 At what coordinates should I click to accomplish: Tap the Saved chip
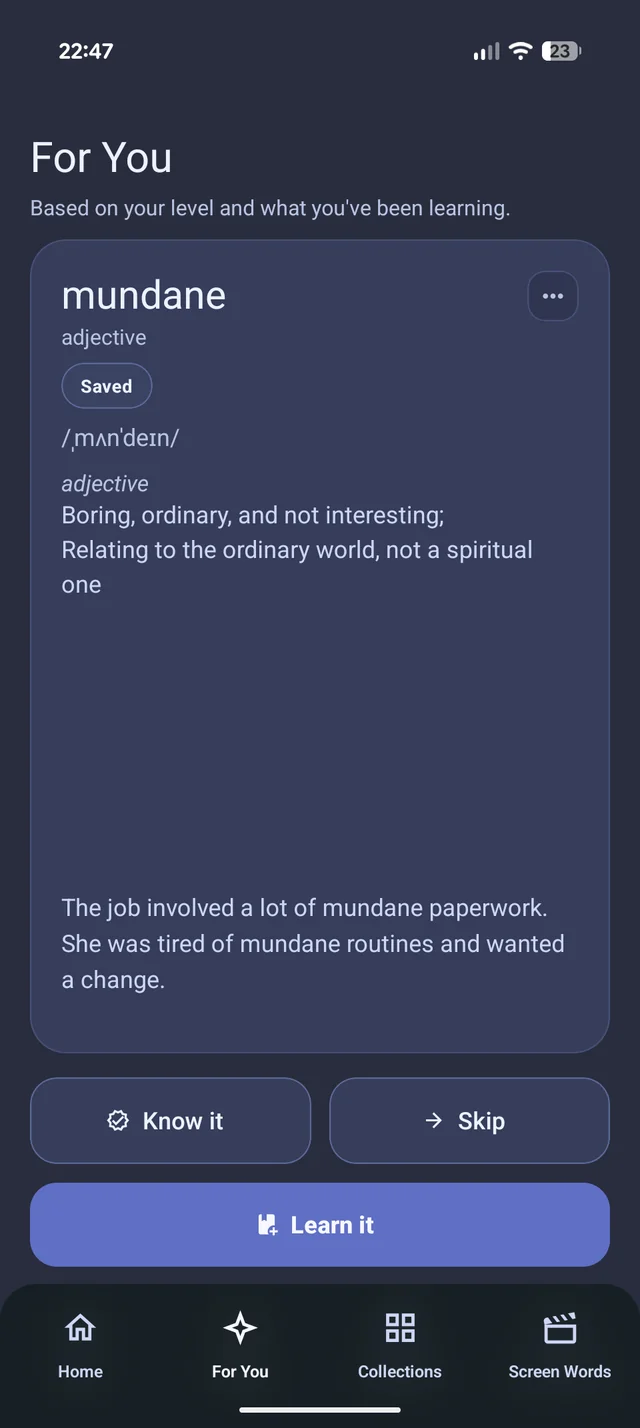coord(107,386)
